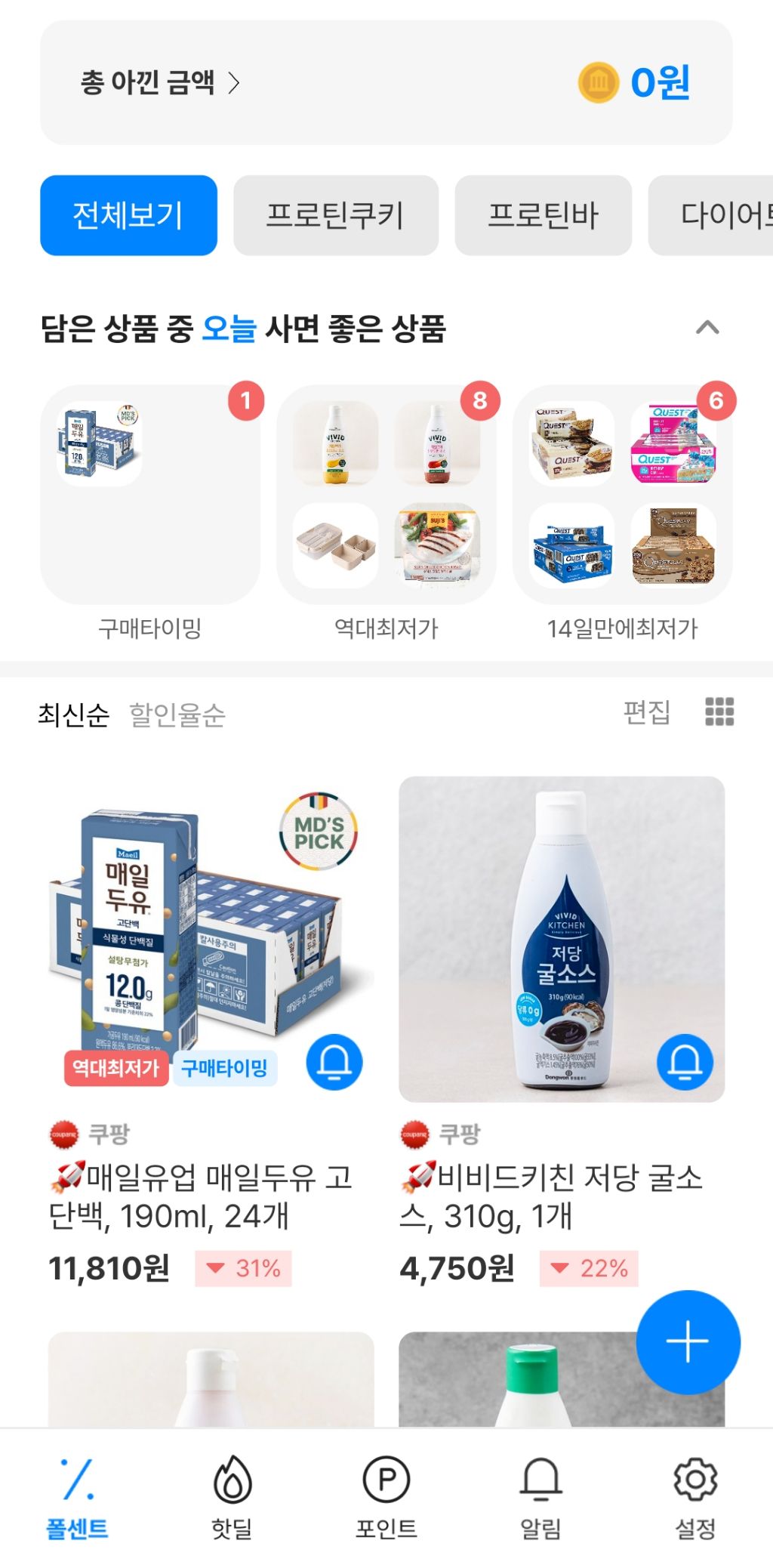Open the 역대최저가 product group
Image resolution: width=773 pixels, height=1568 pixels.
[x=386, y=495]
